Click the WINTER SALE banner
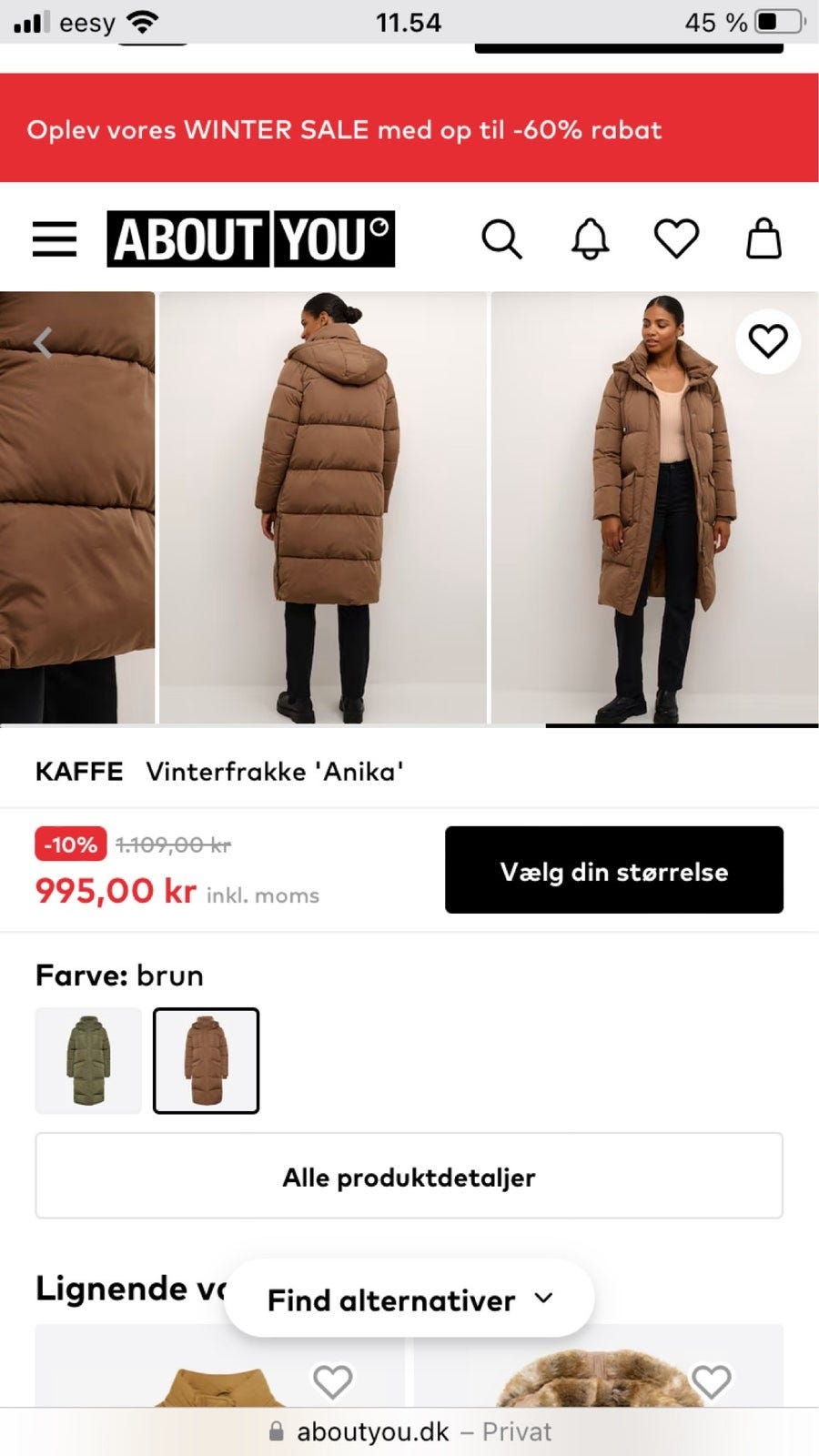 tap(344, 130)
